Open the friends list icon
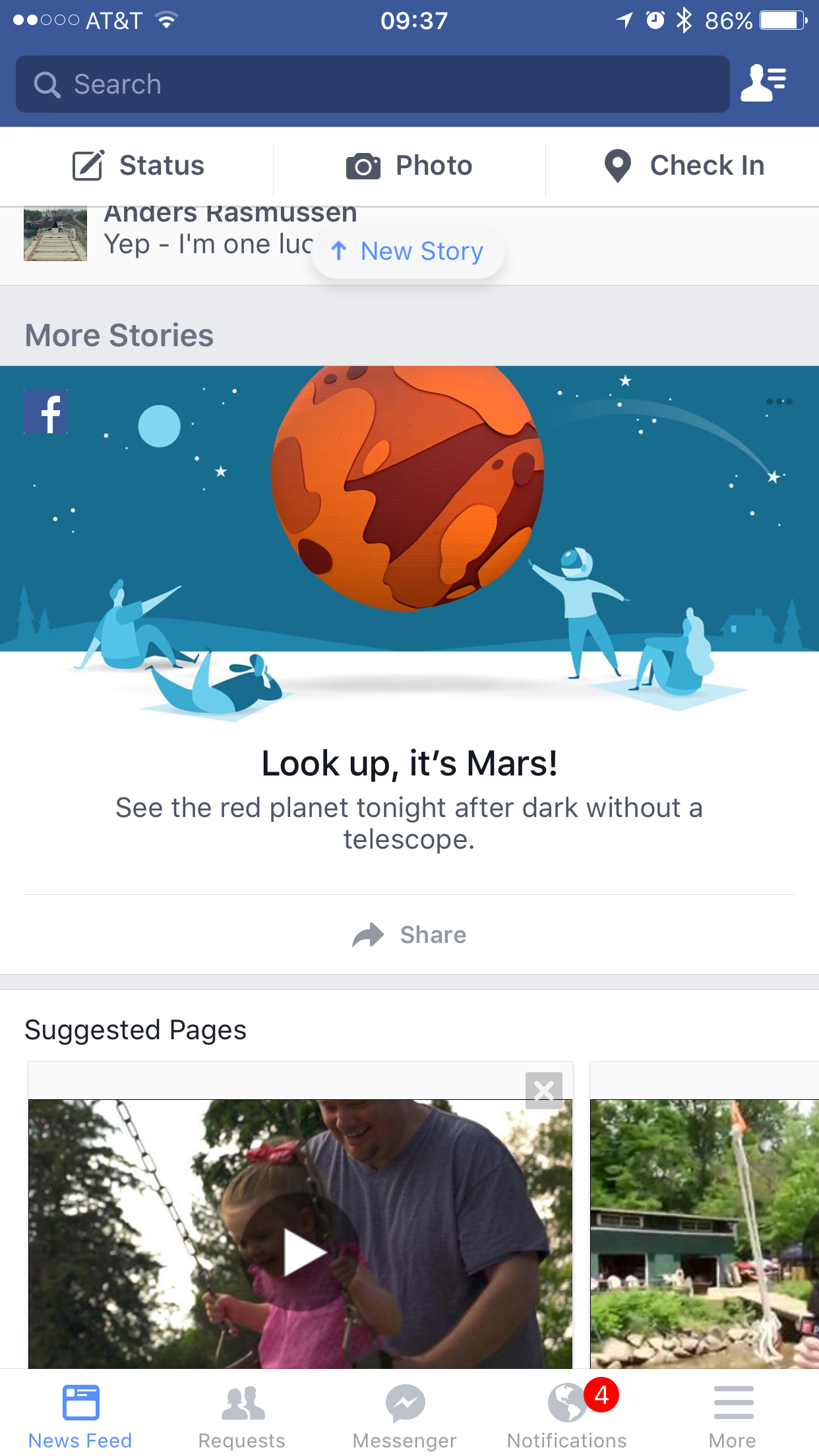This screenshot has height=1456, width=819. point(764,84)
